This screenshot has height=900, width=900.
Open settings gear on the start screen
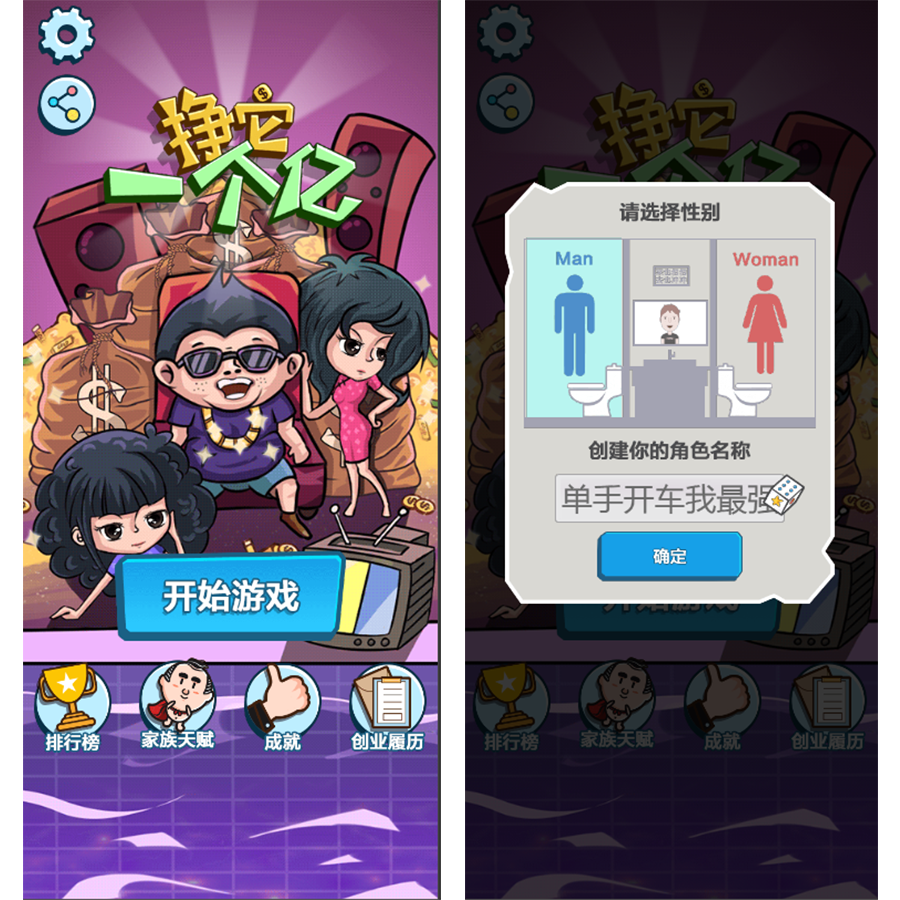click(66, 34)
